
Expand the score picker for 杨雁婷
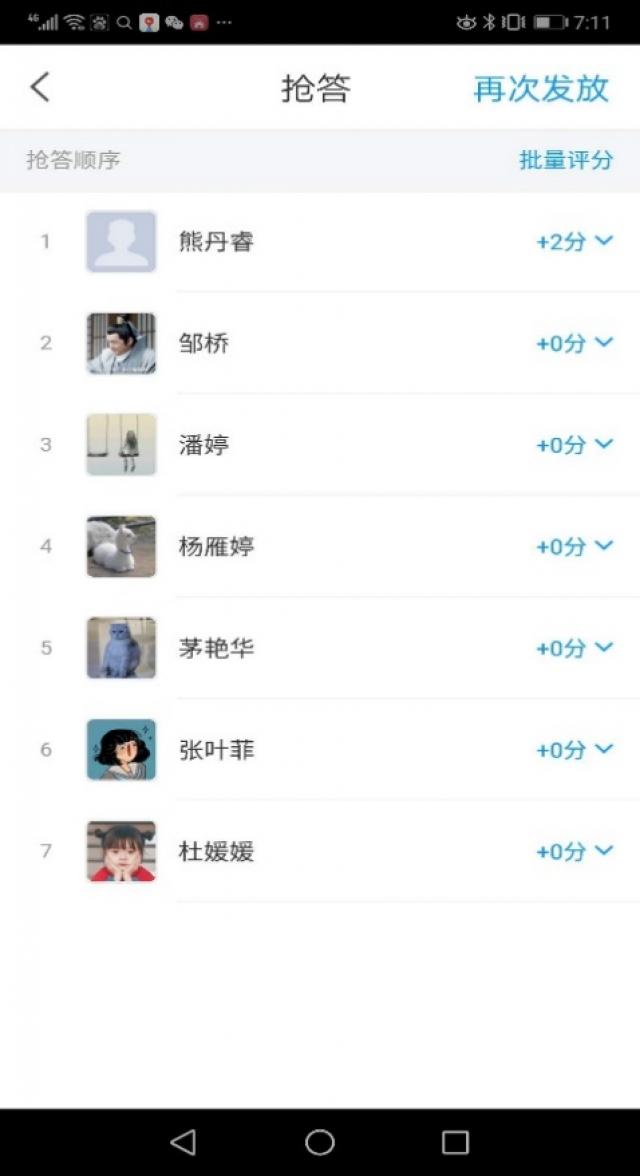[x=574, y=546]
